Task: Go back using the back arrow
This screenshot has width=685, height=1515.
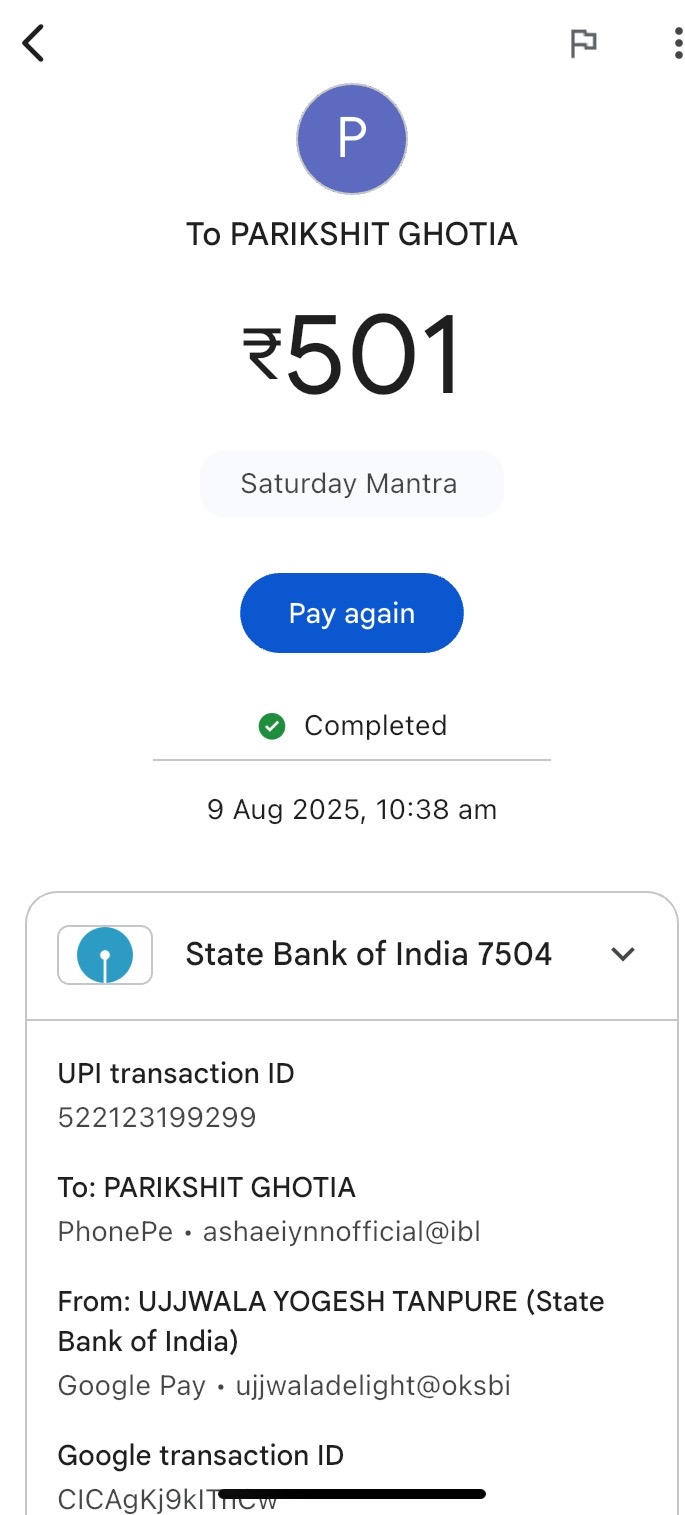Action: [34, 44]
